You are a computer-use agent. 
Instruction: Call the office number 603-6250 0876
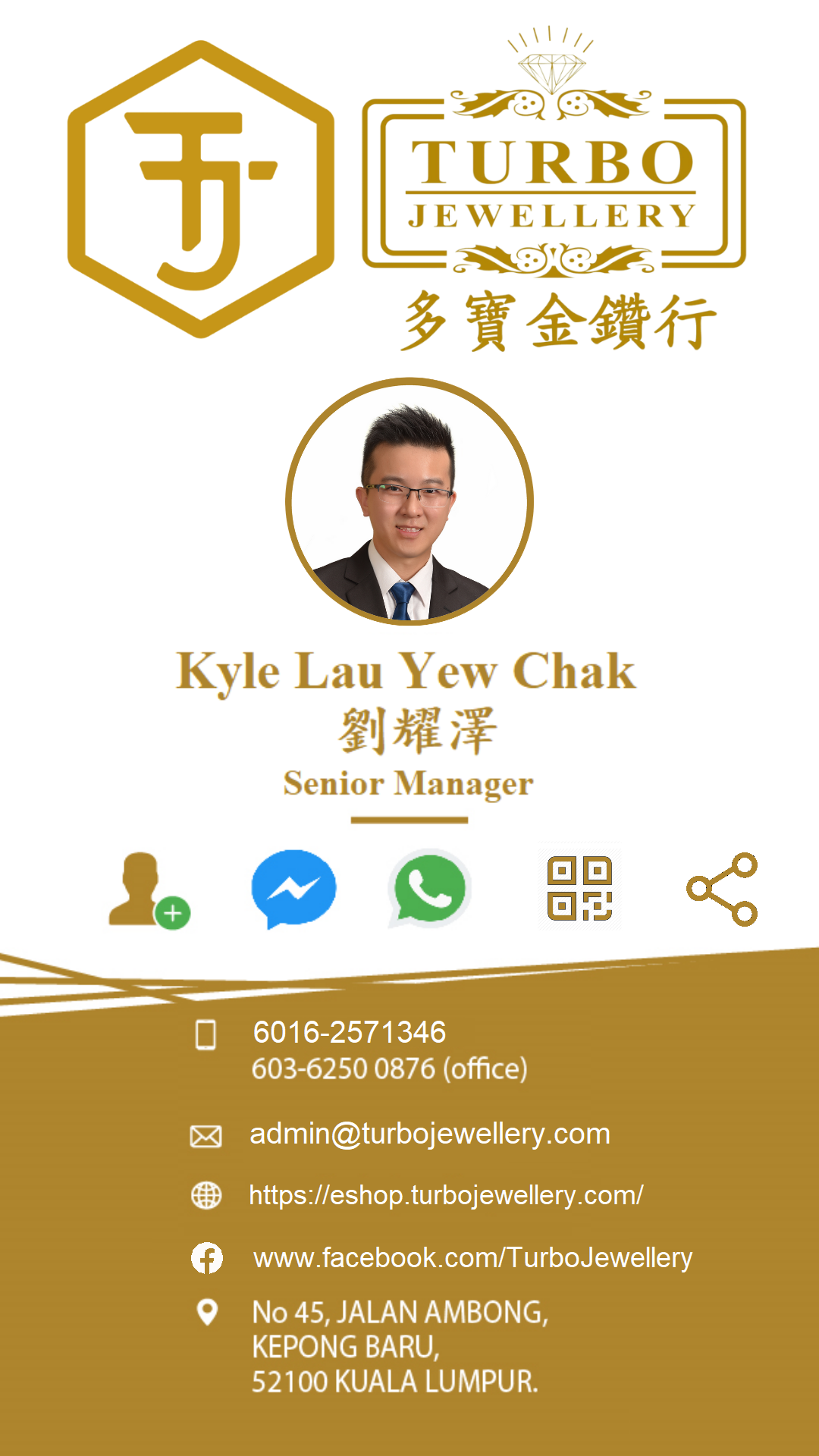[389, 1068]
